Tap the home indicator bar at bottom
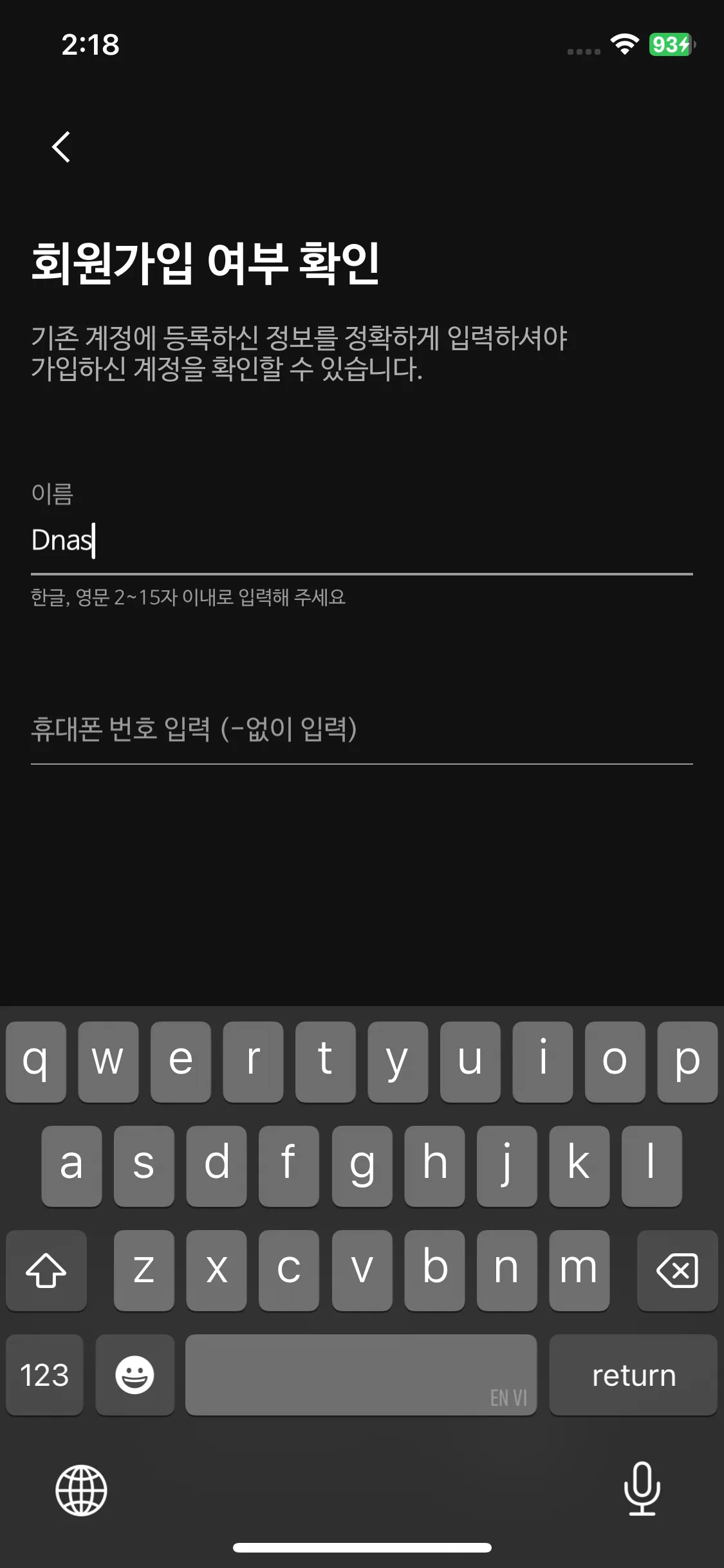Image resolution: width=724 pixels, height=1568 pixels. click(362, 1547)
